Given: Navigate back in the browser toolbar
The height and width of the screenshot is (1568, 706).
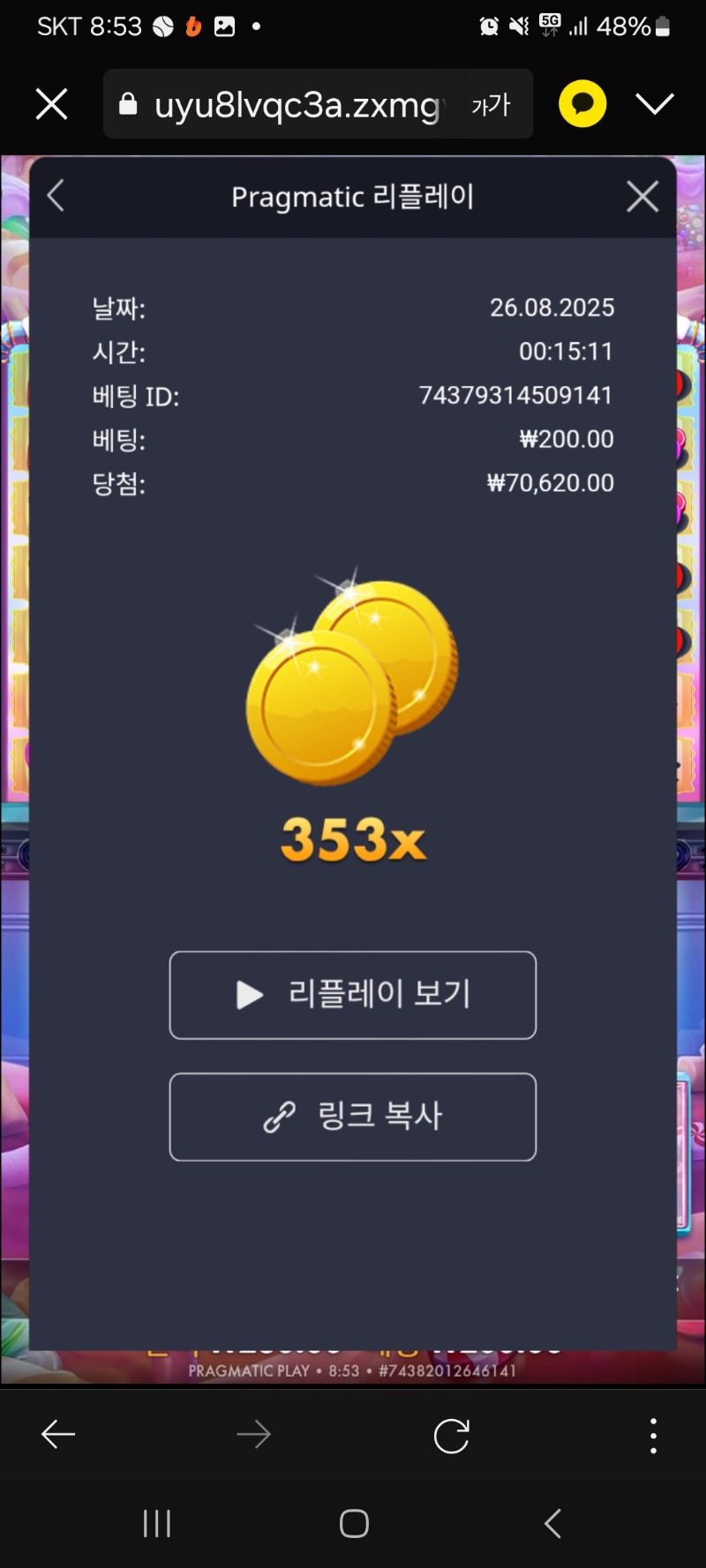Looking at the screenshot, I should (x=58, y=1436).
